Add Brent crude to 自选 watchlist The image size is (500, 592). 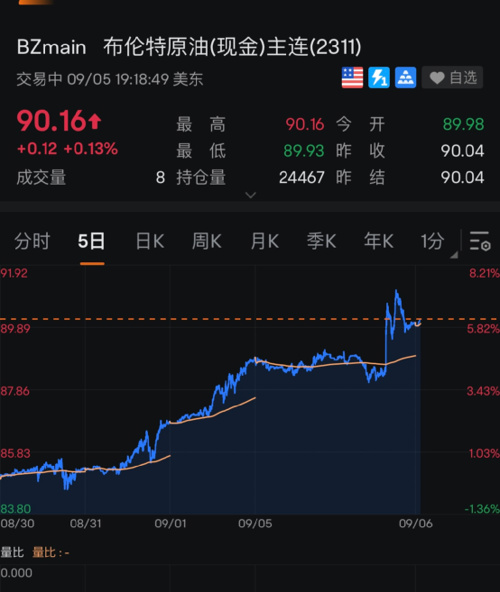[x=452, y=78]
